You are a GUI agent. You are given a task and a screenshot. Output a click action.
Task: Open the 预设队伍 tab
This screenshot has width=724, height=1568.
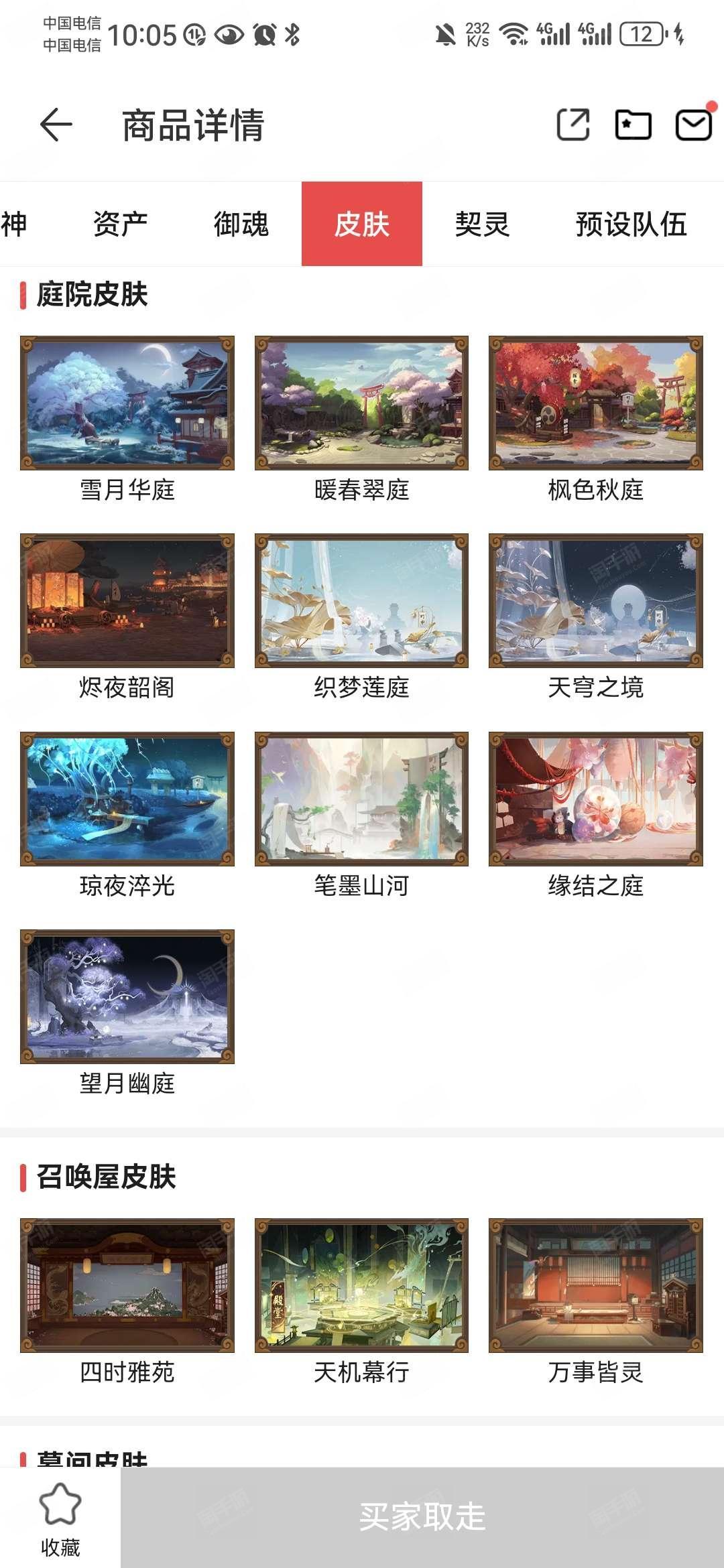coord(631,224)
